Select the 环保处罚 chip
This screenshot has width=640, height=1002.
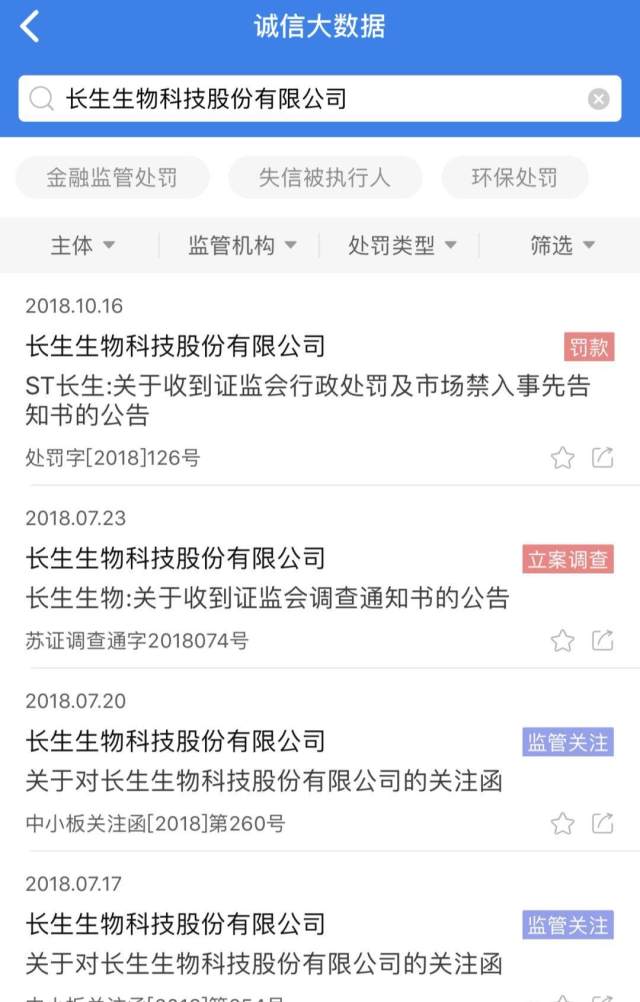click(x=514, y=178)
